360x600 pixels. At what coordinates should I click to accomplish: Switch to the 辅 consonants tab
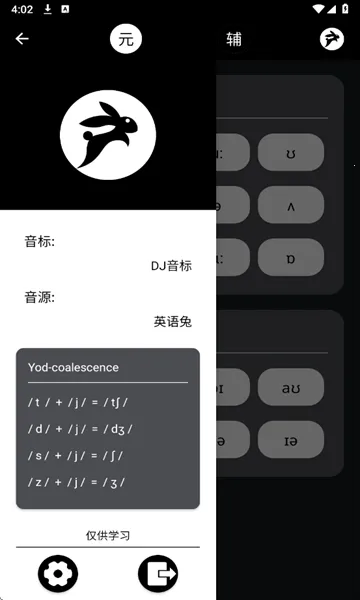234,39
